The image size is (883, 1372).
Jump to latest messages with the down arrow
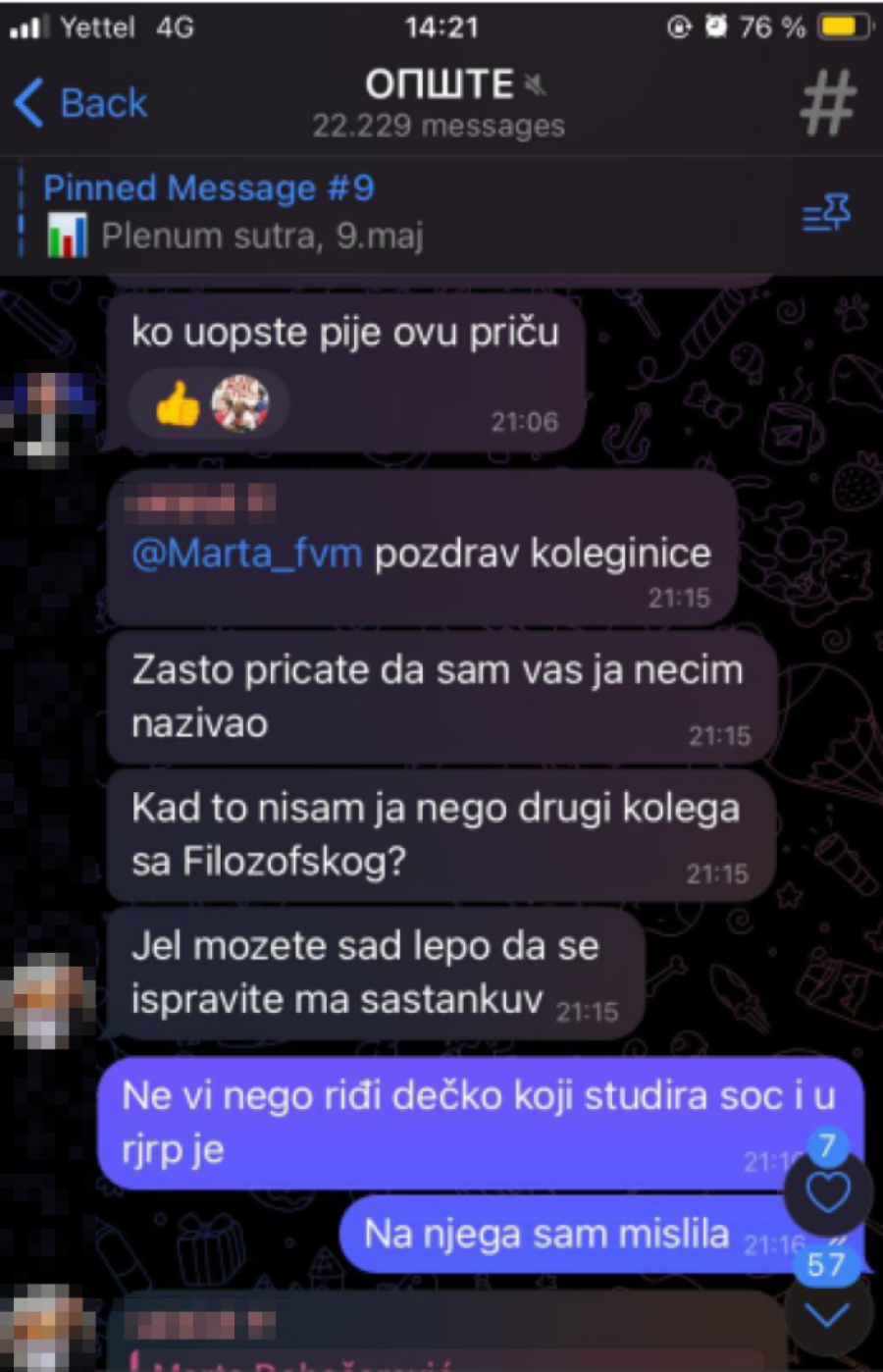[x=827, y=1315]
